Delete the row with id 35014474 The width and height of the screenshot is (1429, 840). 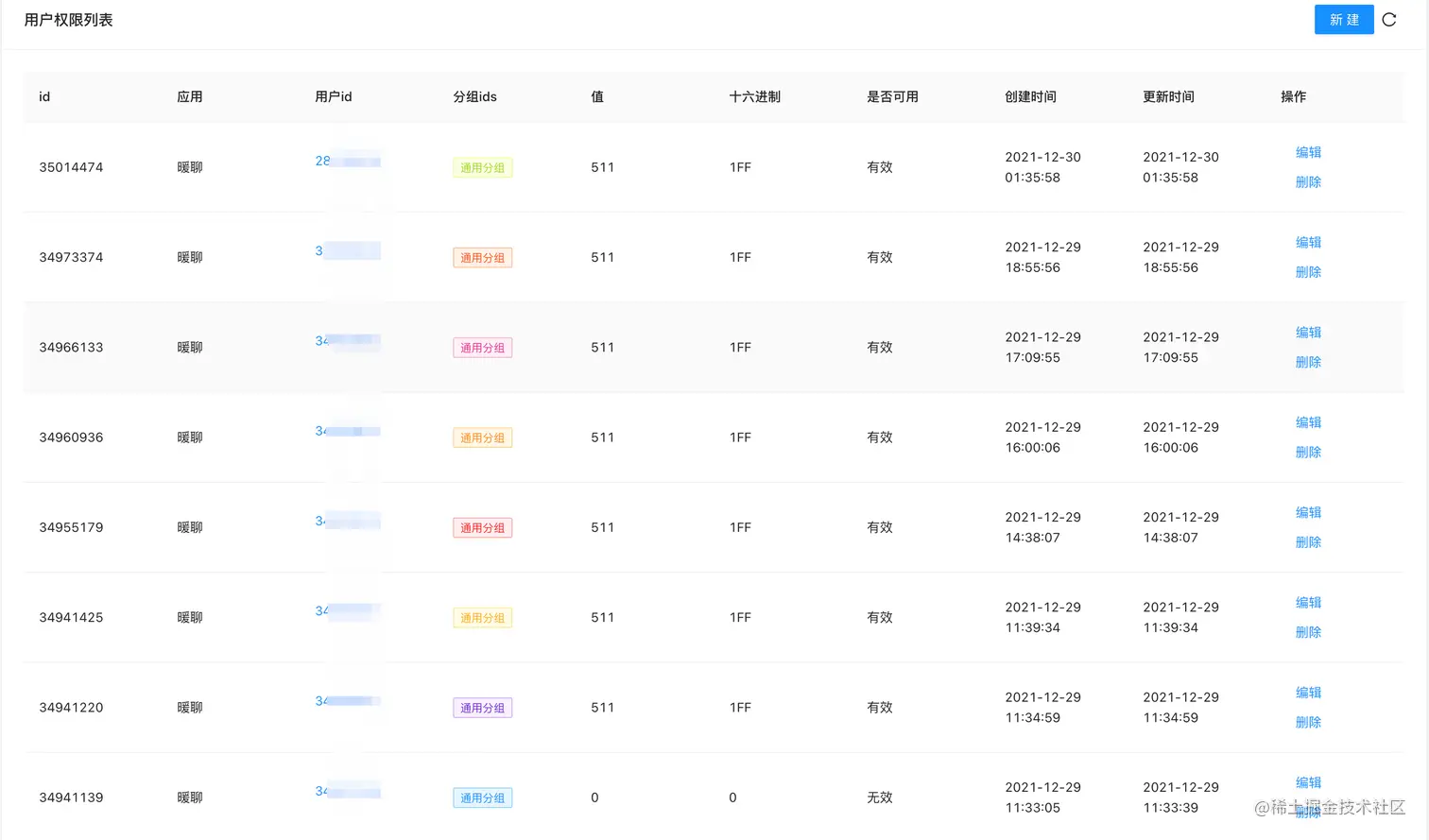(1308, 182)
